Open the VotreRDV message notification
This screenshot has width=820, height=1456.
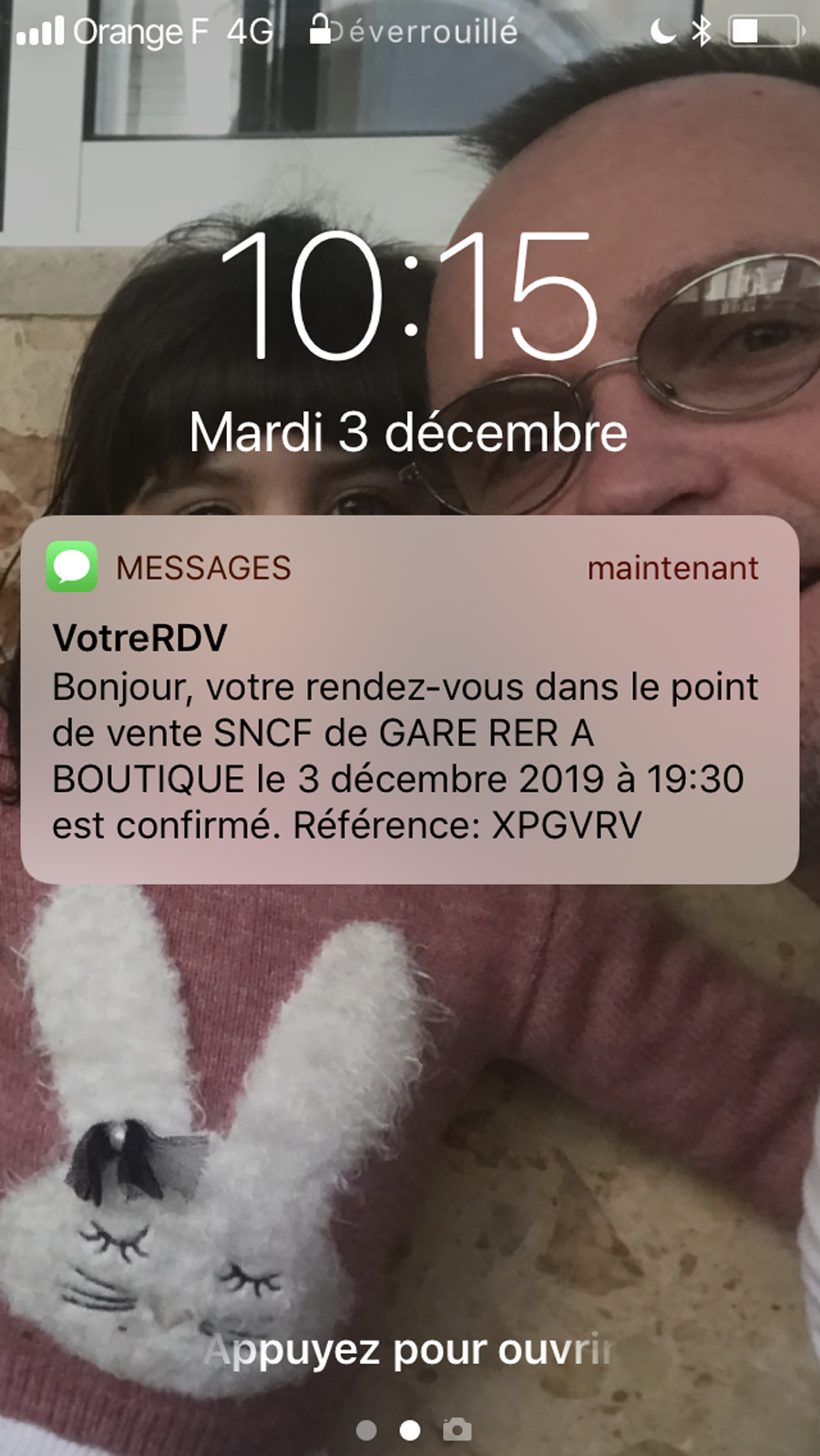(x=409, y=700)
